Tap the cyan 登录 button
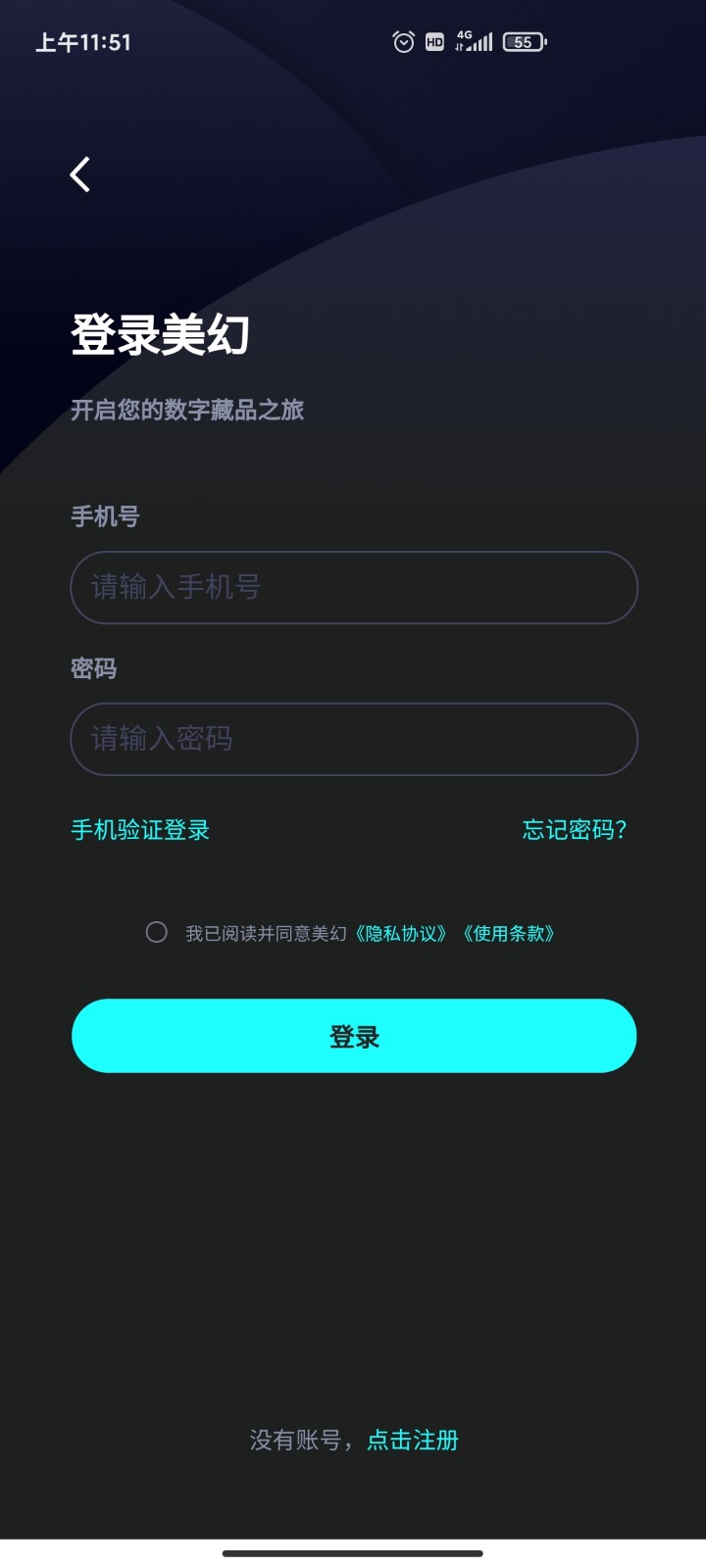Image resolution: width=706 pixels, height=1568 pixels. [354, 1036]
